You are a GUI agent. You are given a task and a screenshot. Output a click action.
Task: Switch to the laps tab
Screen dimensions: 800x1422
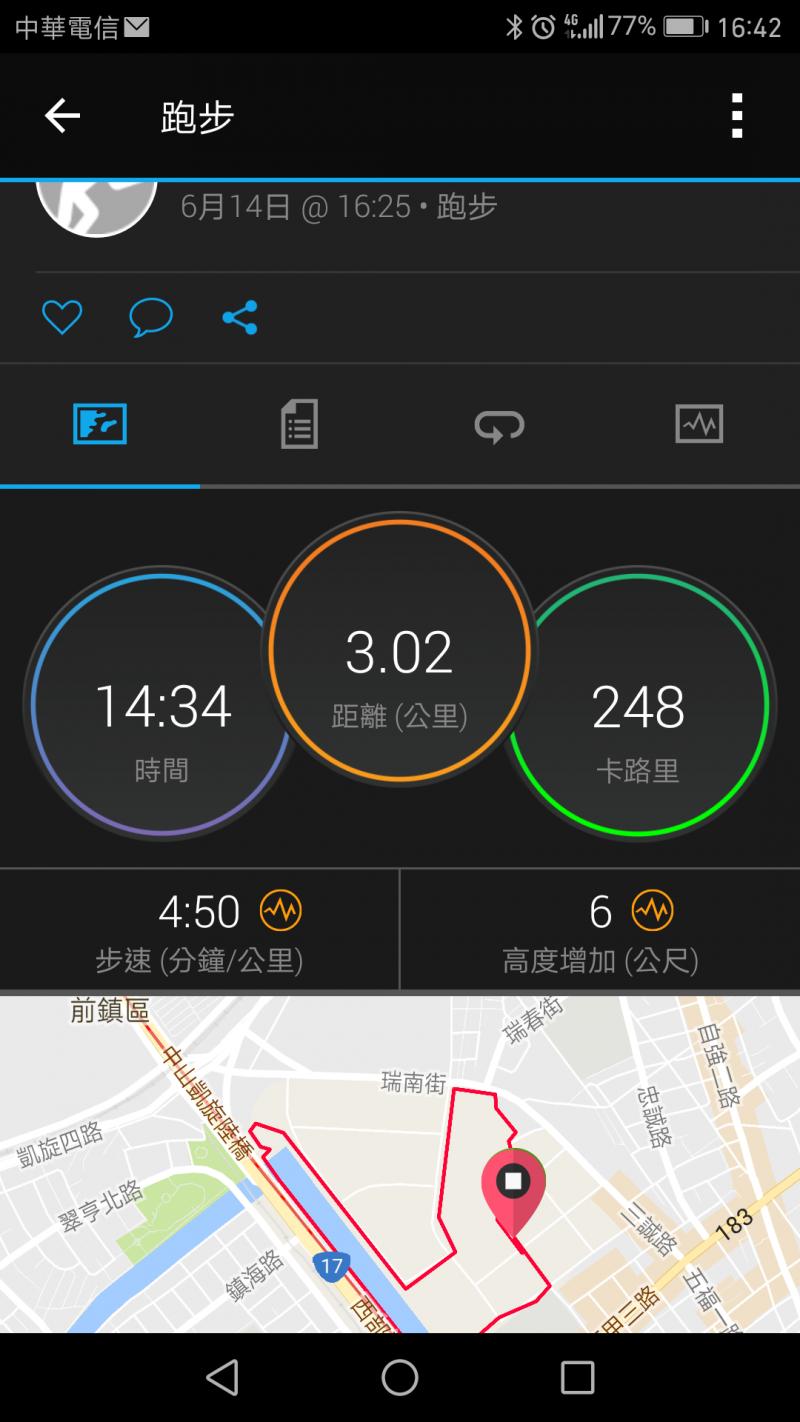tap(499, 425)
